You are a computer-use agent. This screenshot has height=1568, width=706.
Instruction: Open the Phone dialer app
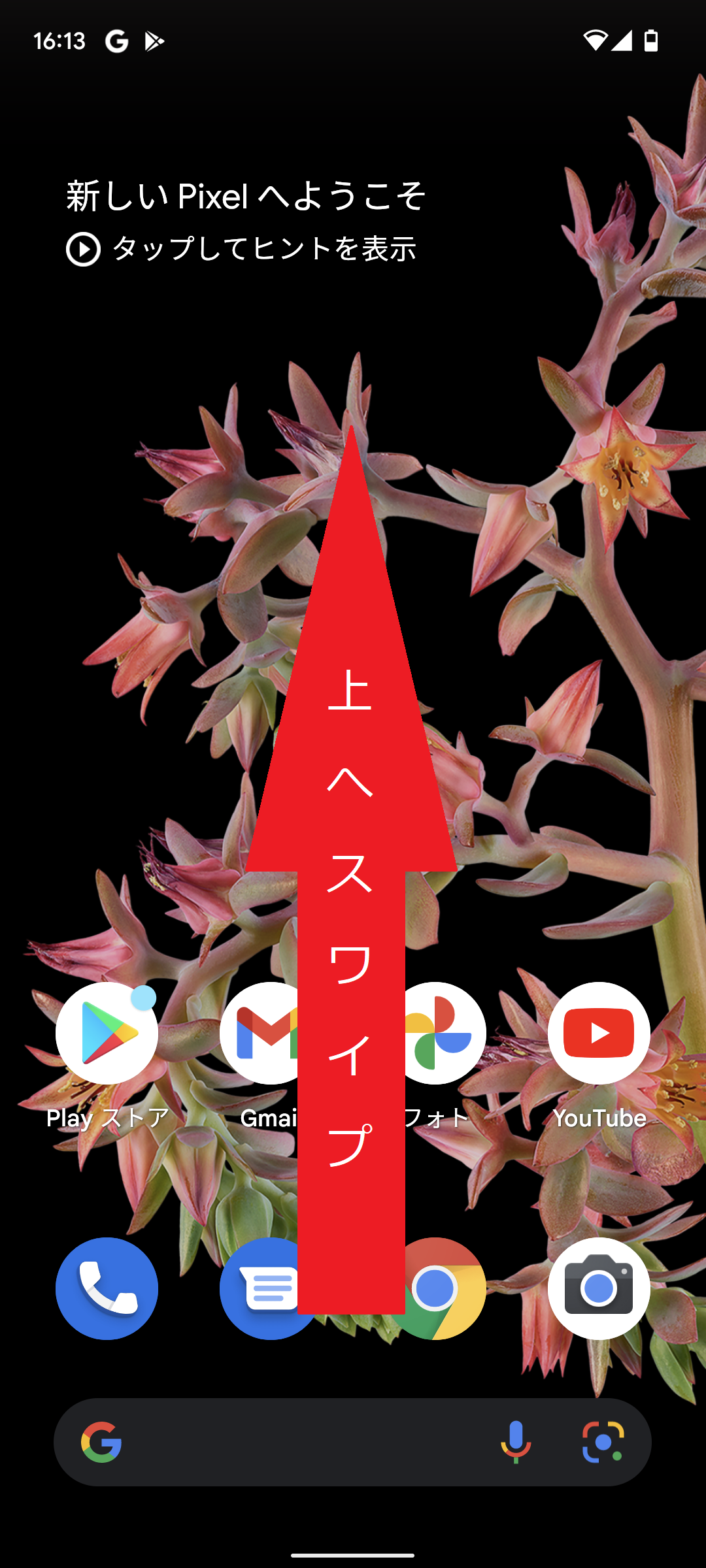107,1288
